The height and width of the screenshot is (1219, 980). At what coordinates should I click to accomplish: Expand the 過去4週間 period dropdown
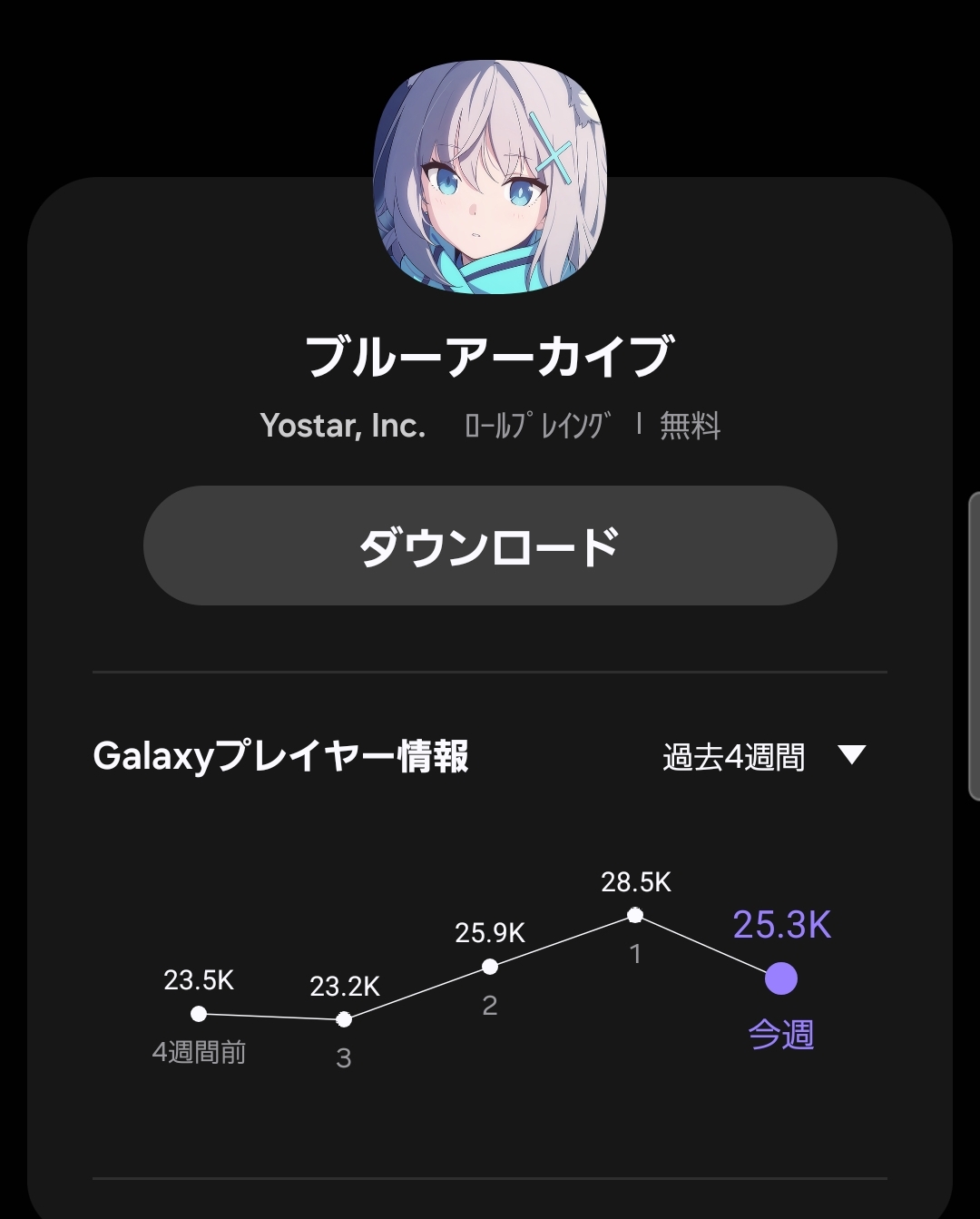[x=764, y=756]
